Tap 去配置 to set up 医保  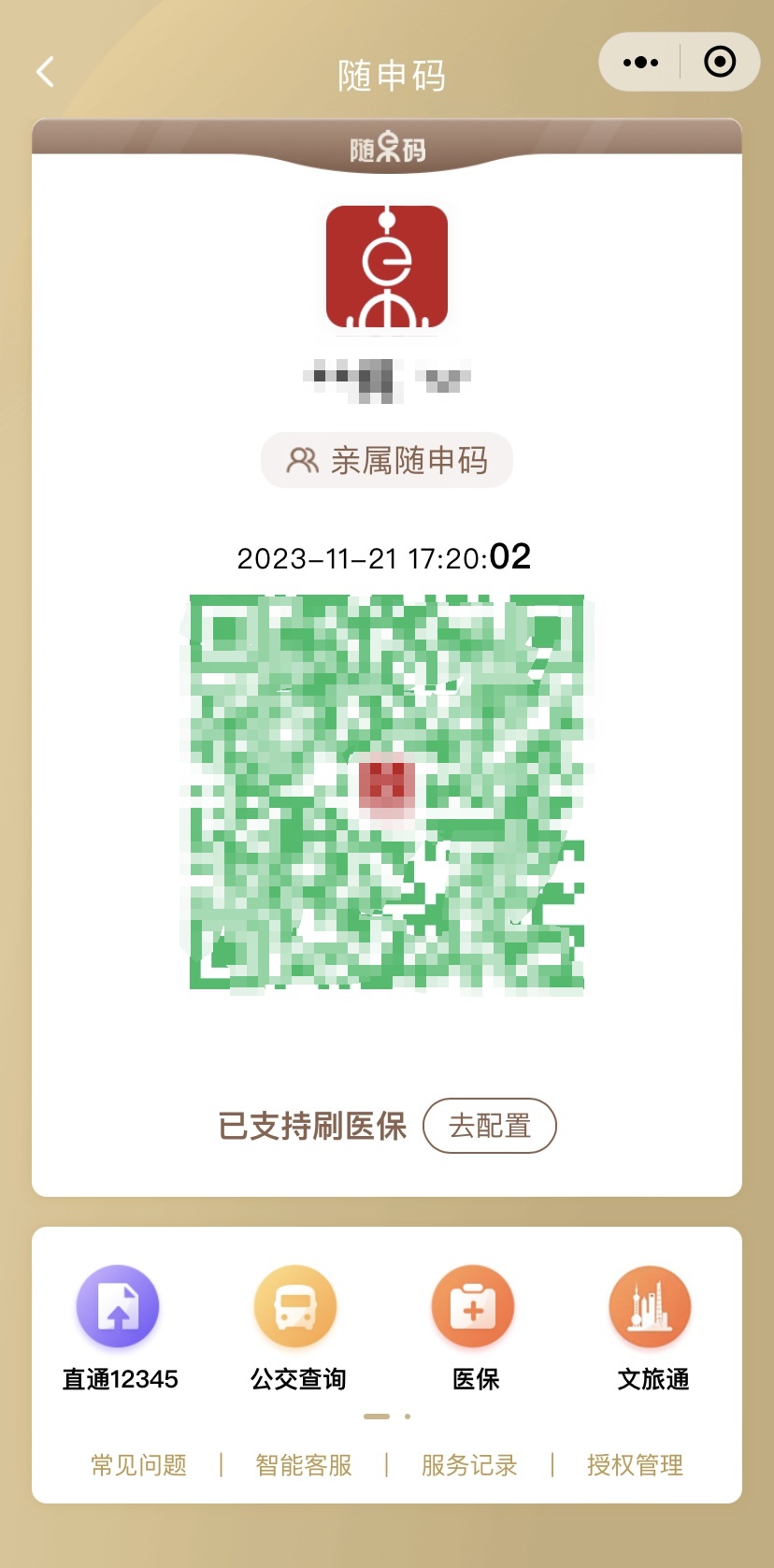coord(489,1126)
